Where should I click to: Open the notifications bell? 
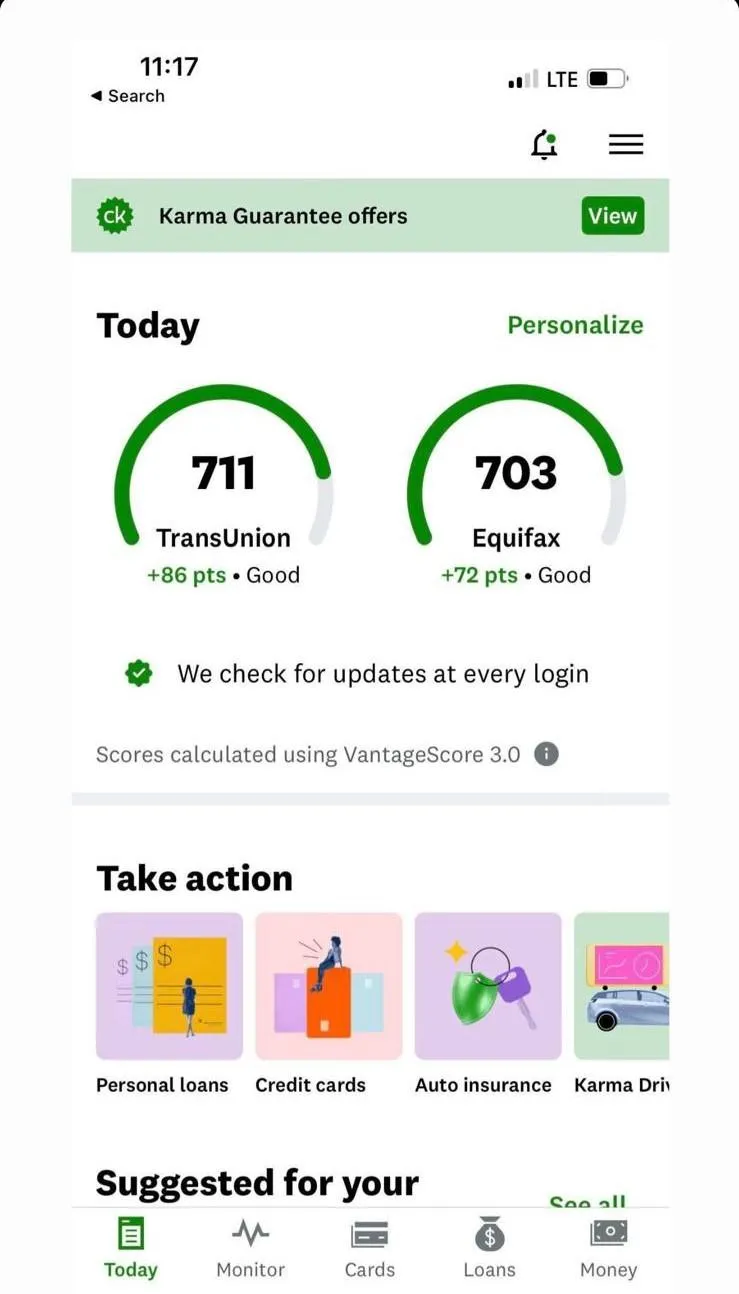[x=544, y=145]
